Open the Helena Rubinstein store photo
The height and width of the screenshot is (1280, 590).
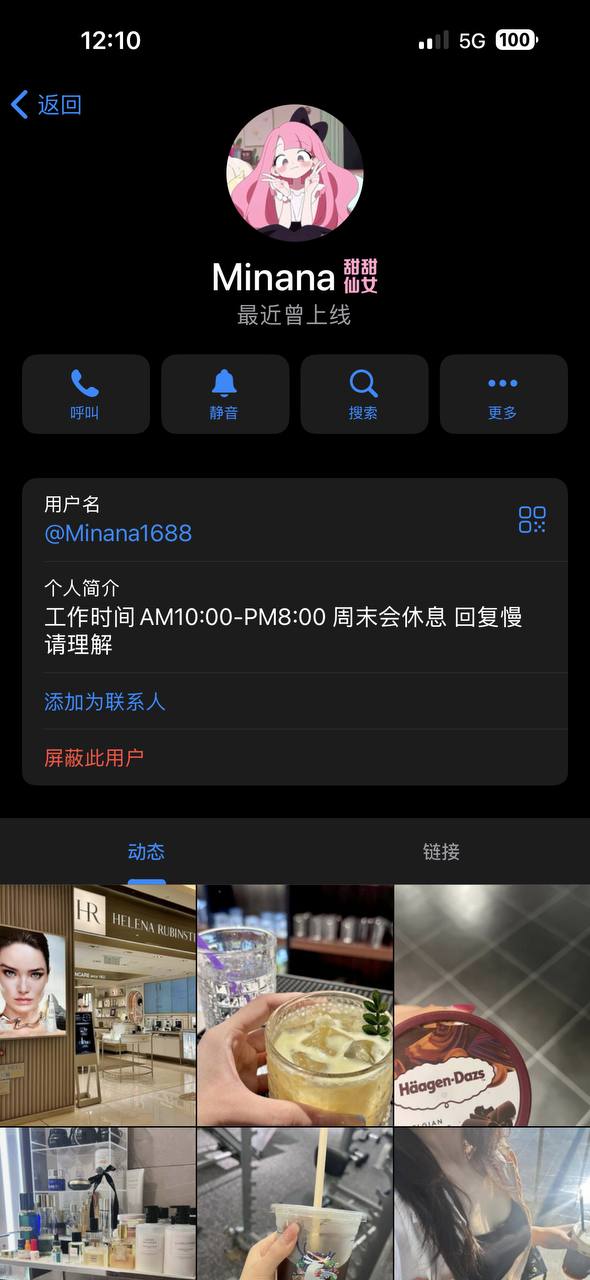[x=98, y=1005]
